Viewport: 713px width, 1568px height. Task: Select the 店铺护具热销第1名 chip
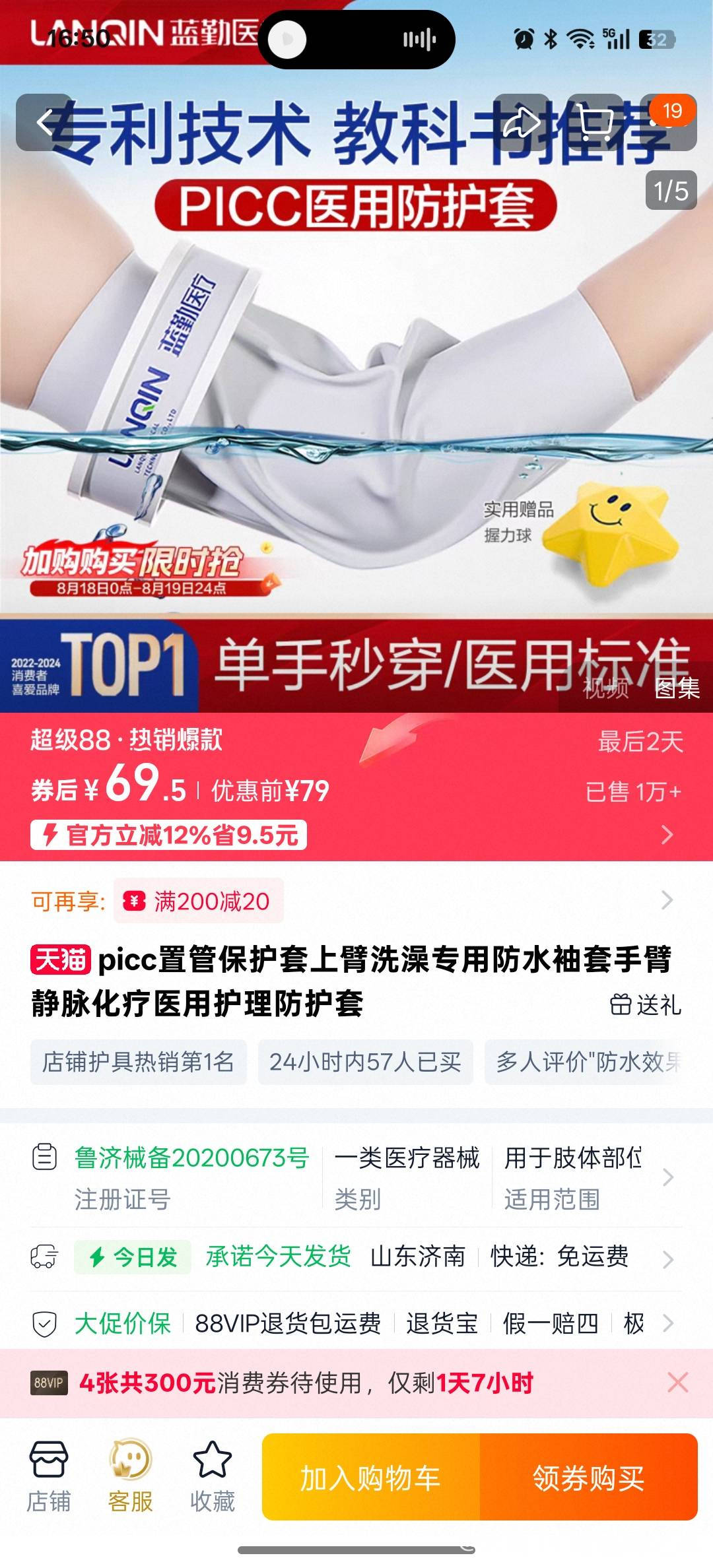[x=138, y=1062]
